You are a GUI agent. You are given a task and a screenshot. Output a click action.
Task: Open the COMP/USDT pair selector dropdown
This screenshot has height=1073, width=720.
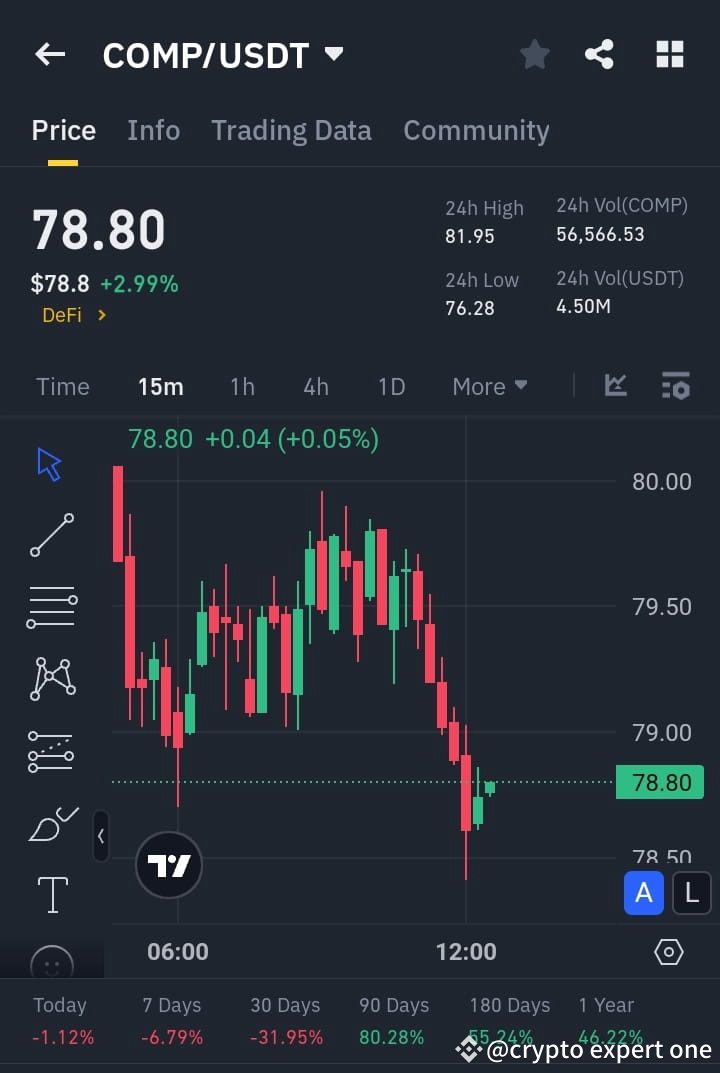tap(334, 55)
